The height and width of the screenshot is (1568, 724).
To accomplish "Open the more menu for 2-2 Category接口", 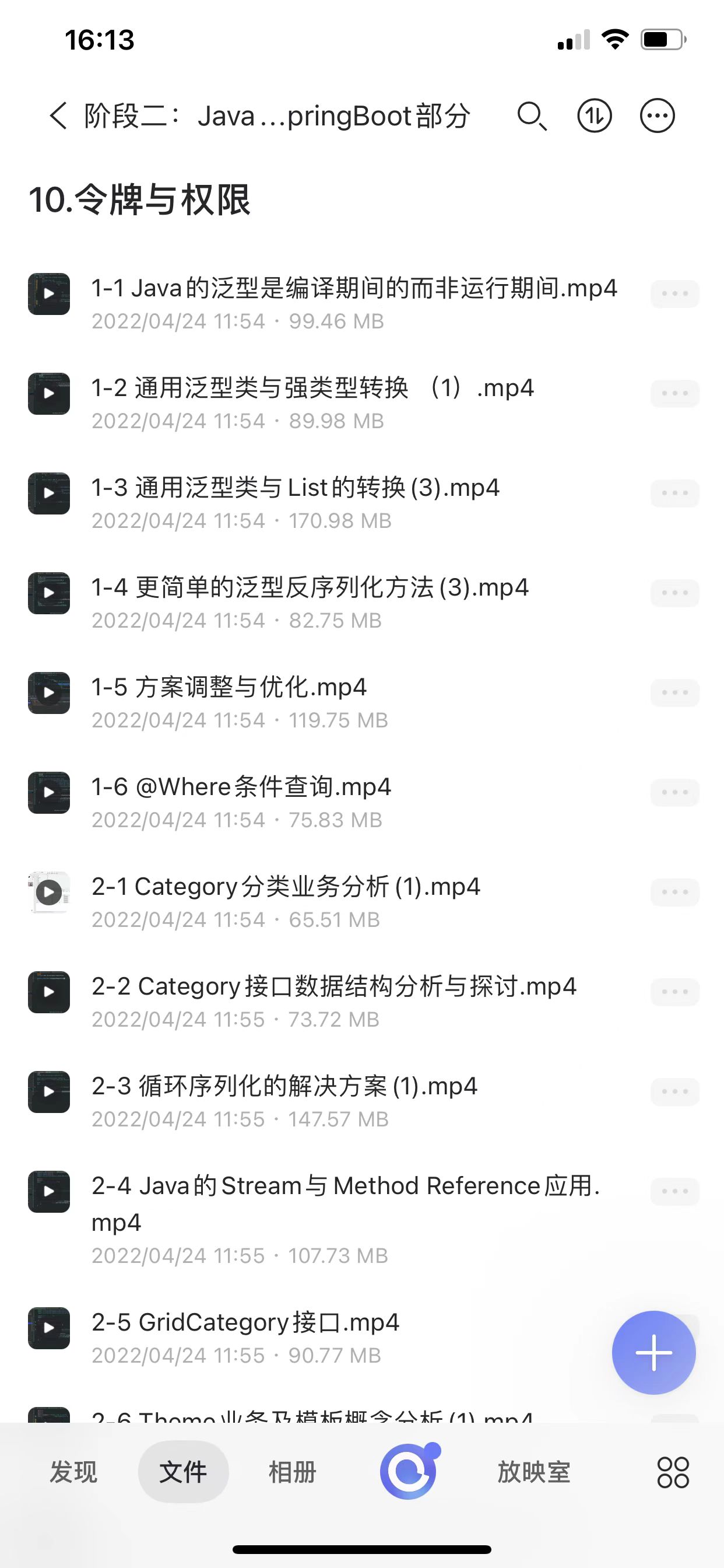I will [x=674, y=992].
